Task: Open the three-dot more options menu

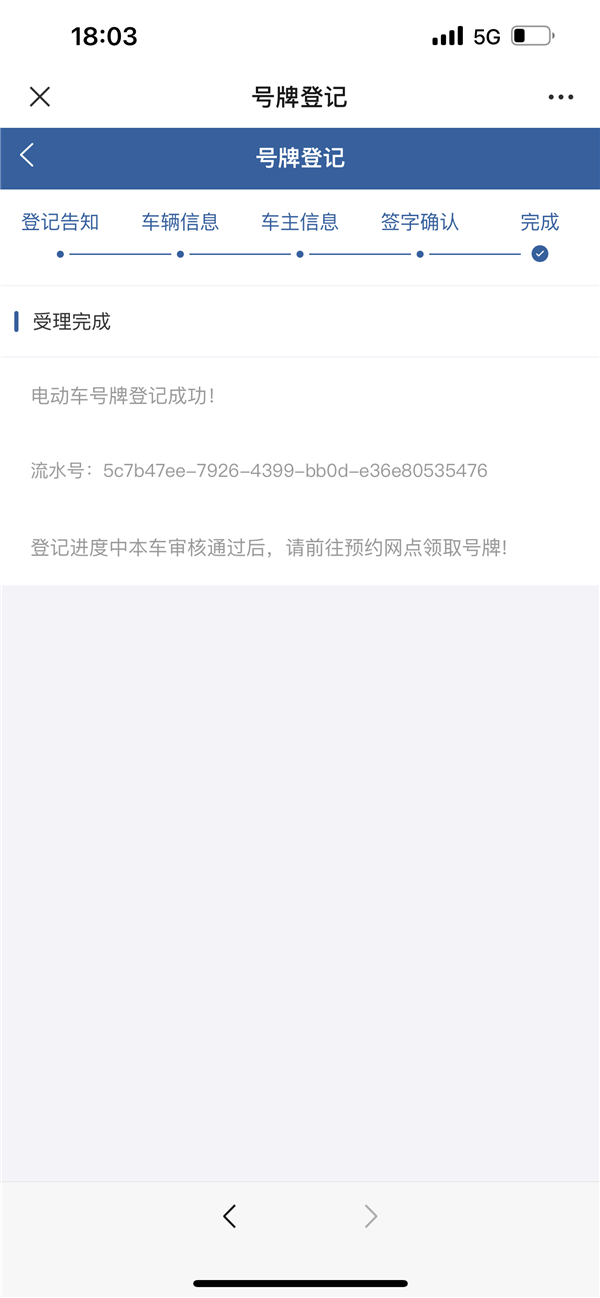Action: pos(561,97)
